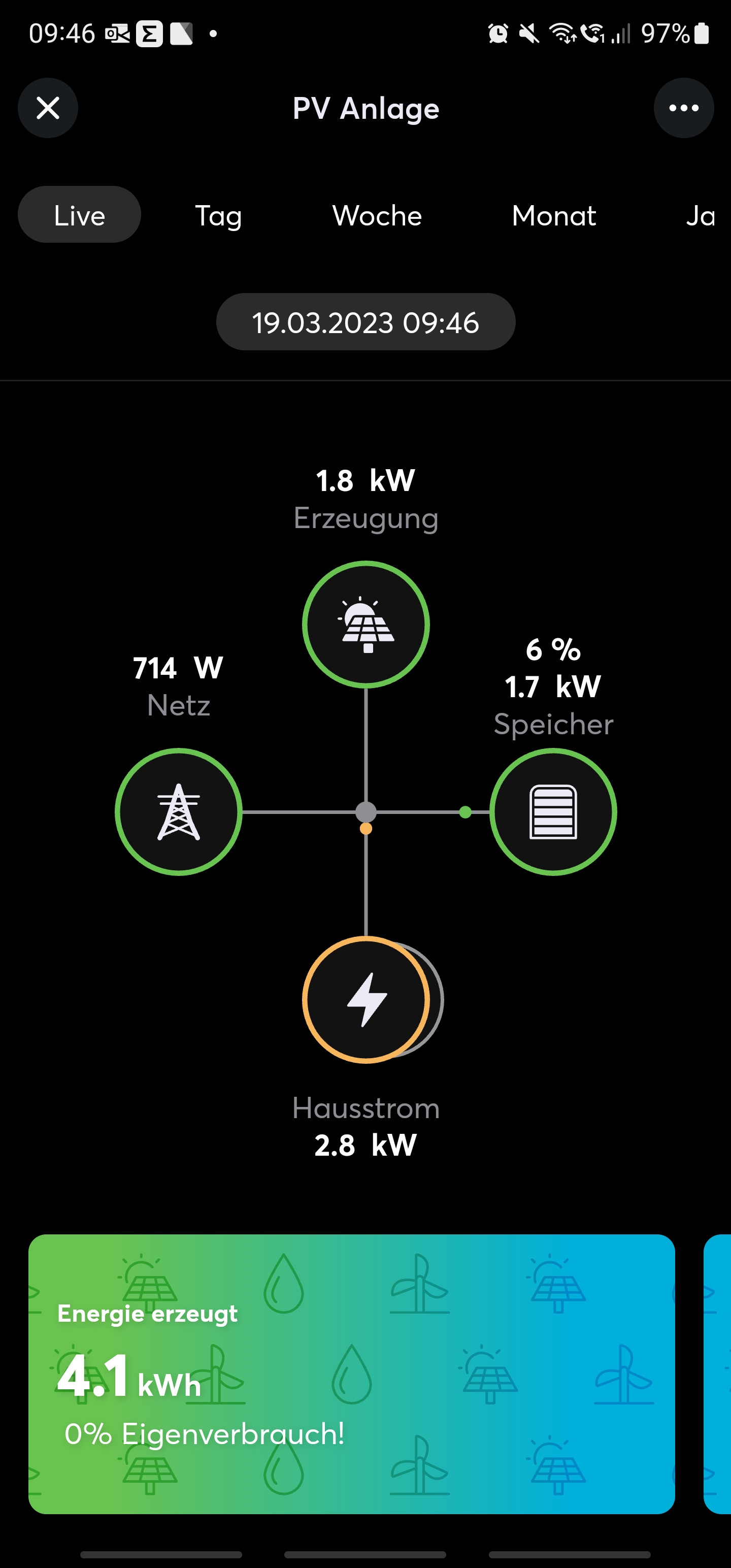
Task: Open the Speicher battery storage circle
Action: tap(553, 812)
